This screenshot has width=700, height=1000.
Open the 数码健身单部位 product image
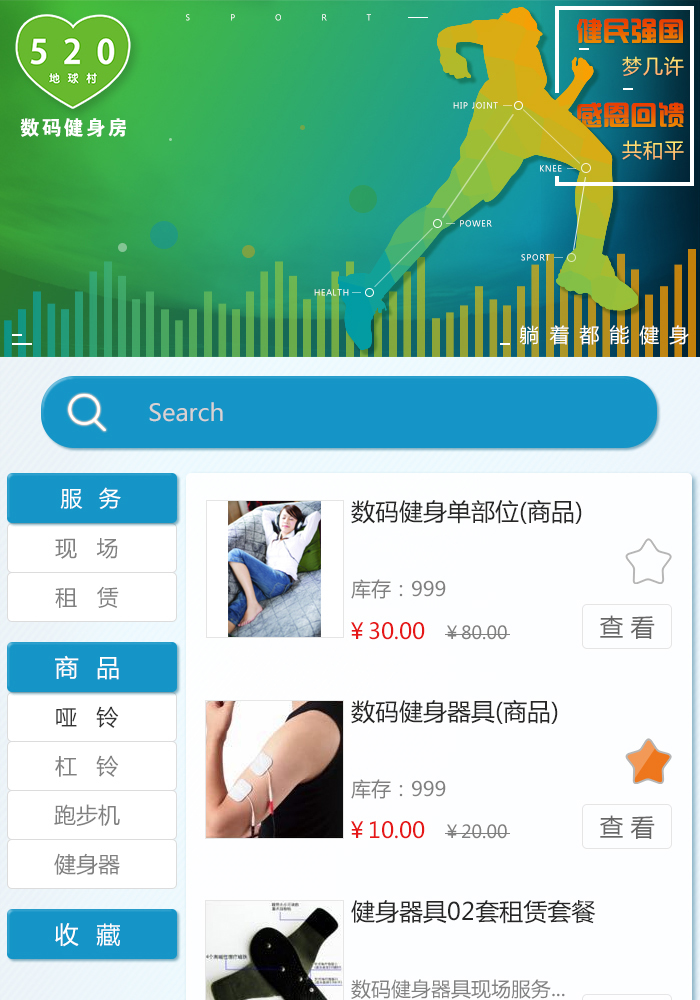(x=274, y=569)
